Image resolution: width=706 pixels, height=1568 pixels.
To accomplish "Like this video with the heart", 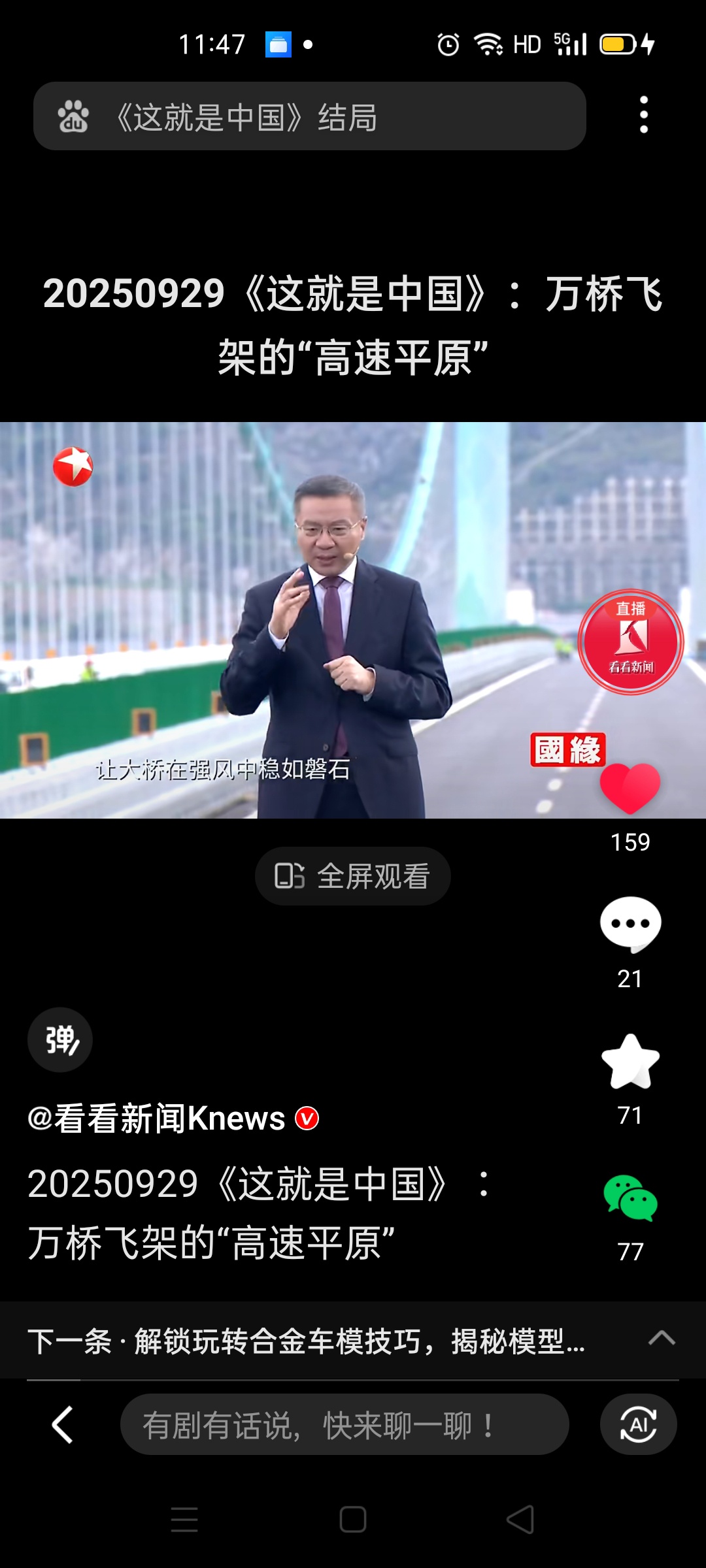I will click(630, 788).
